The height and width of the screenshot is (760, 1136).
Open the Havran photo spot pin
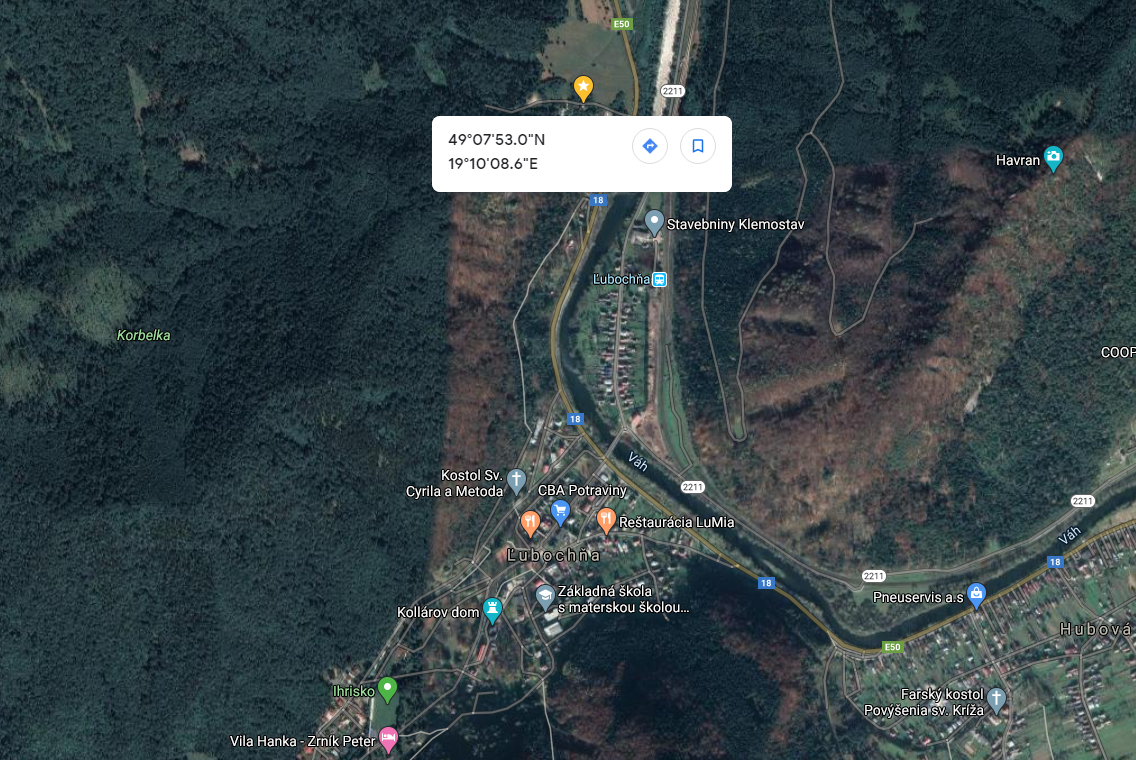(1052, 157)
